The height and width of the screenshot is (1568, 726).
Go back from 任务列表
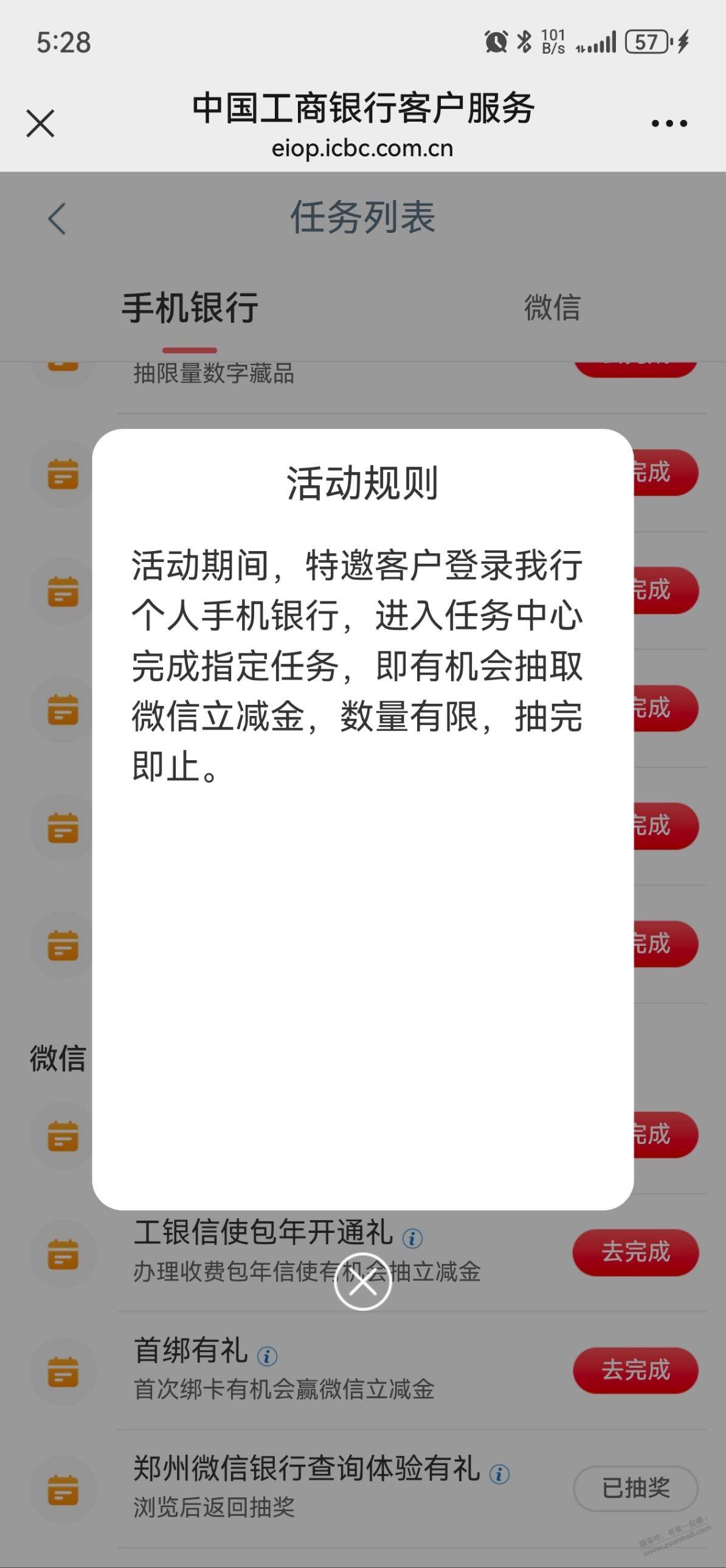(x=57, y=218)
